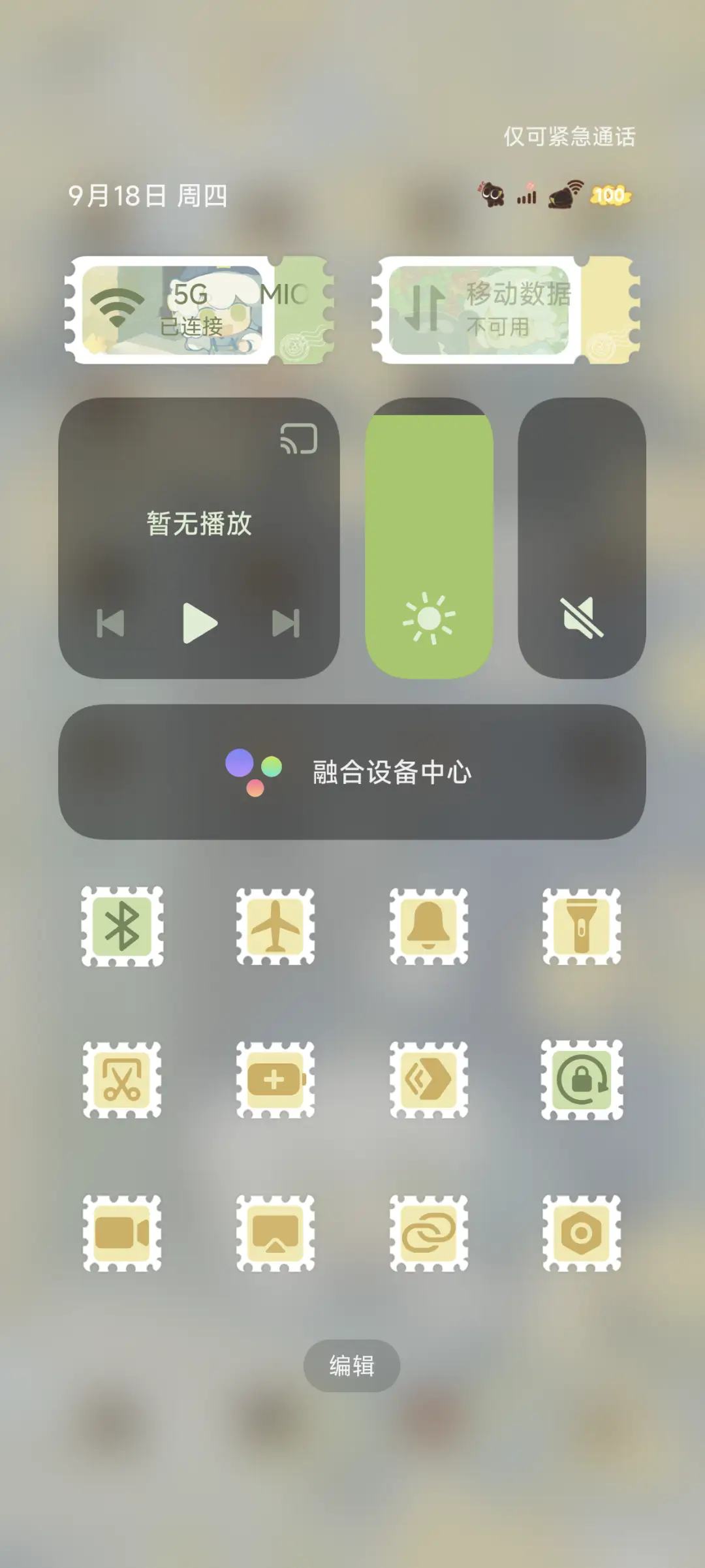Viewport: 705px width, 1568px height.
Task: Toggle Bluetooth on
Action: click(x=123, y=927)
